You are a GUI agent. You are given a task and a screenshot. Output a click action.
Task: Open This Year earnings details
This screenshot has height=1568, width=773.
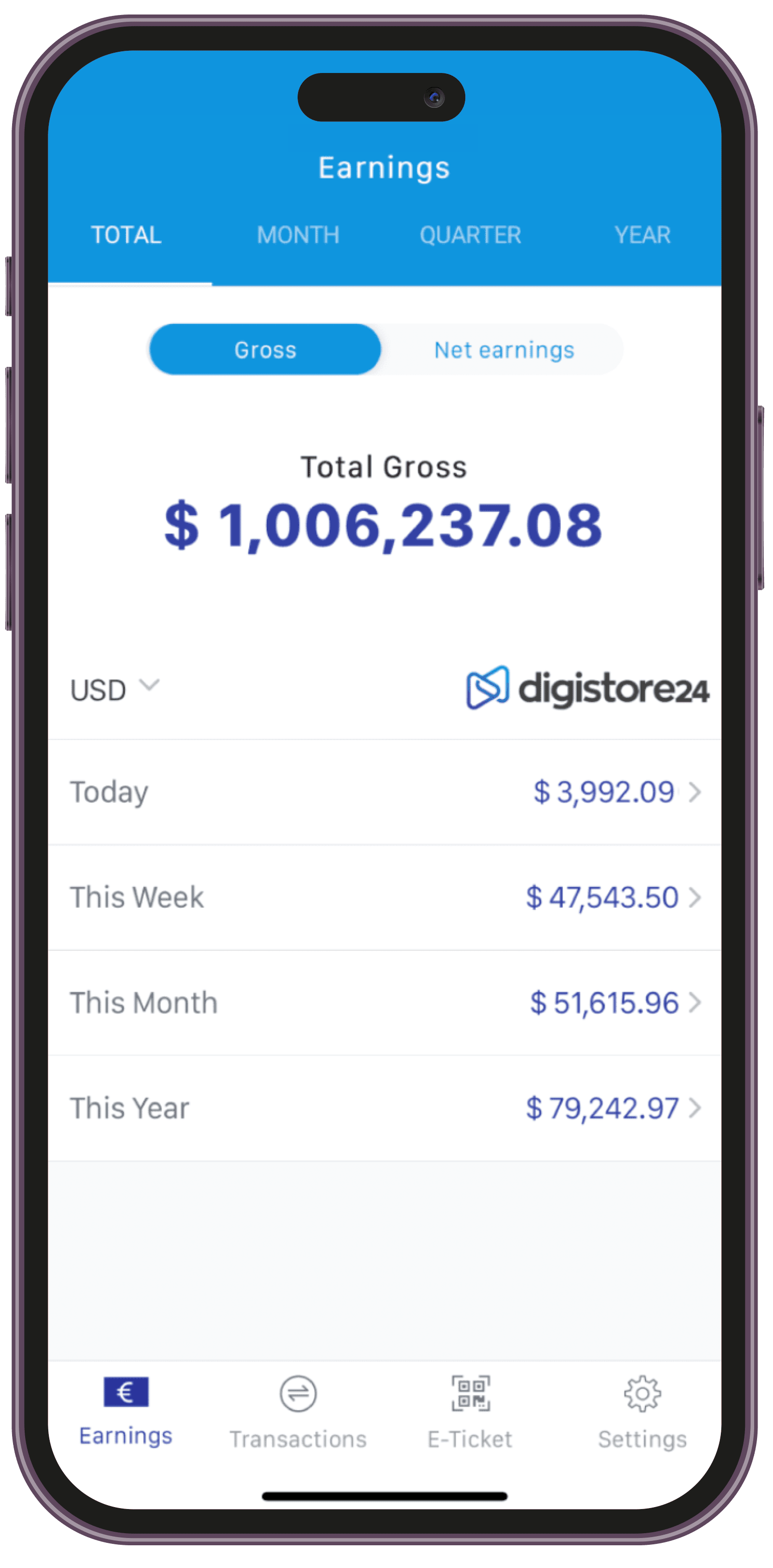(385, 1108)
